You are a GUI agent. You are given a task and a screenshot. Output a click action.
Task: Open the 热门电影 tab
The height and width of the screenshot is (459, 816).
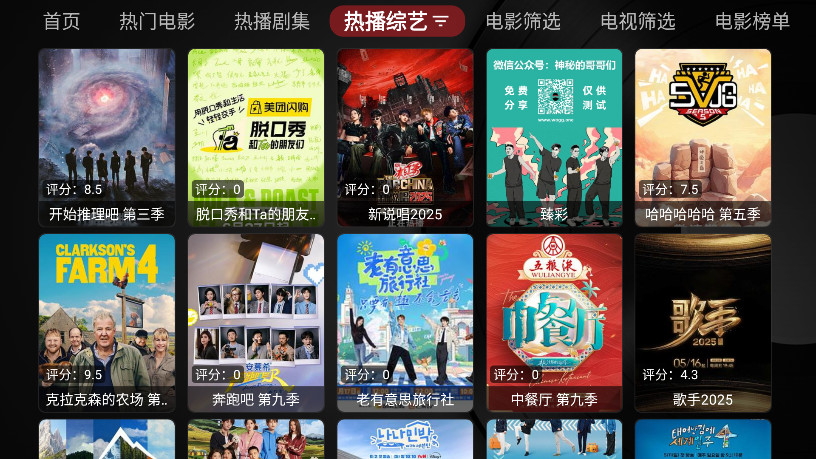157,21
